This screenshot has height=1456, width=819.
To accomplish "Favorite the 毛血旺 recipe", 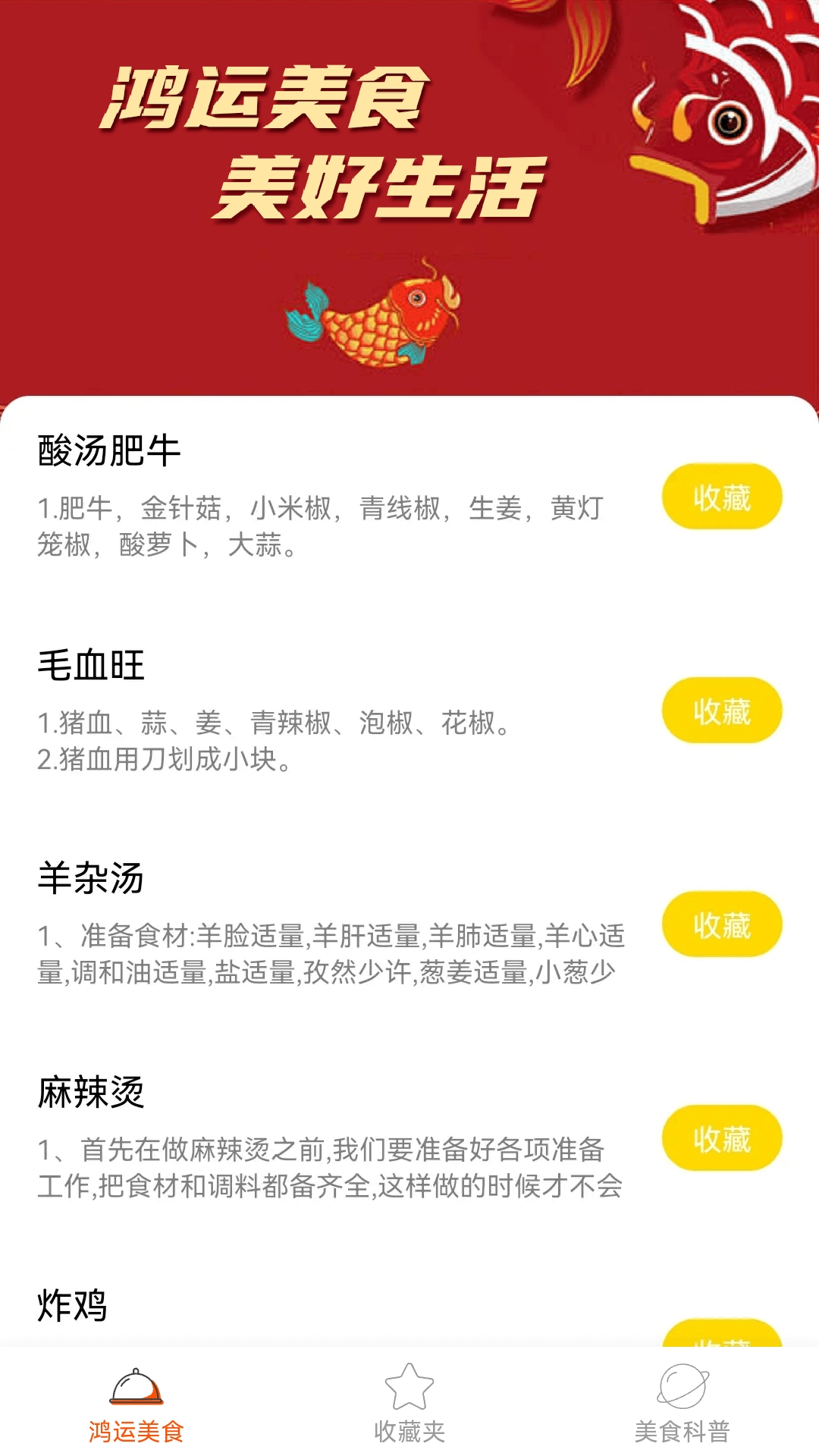I will click(721, 711).
